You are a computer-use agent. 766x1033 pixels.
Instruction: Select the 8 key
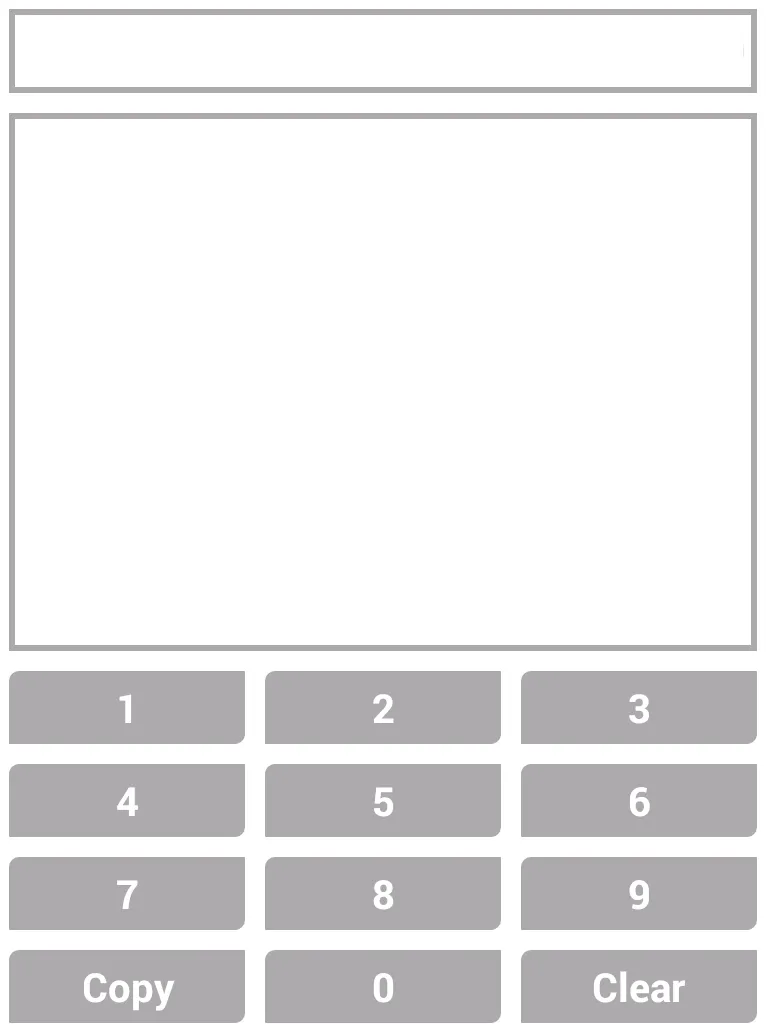[383, 894]
